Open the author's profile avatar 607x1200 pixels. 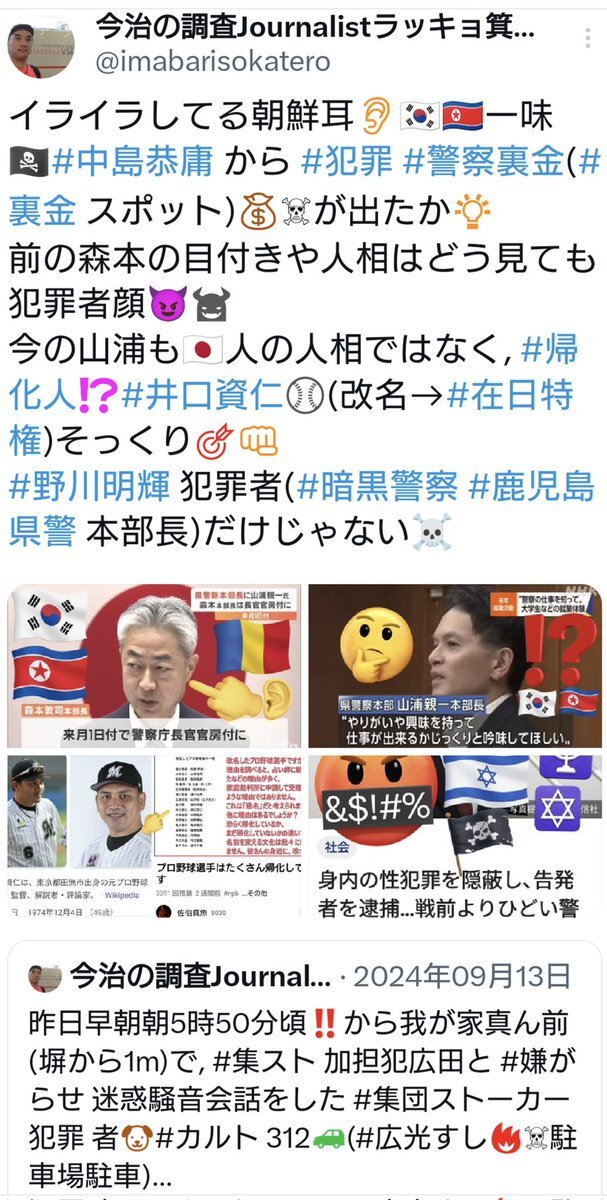pyautogui.click(x=40, y=46)
